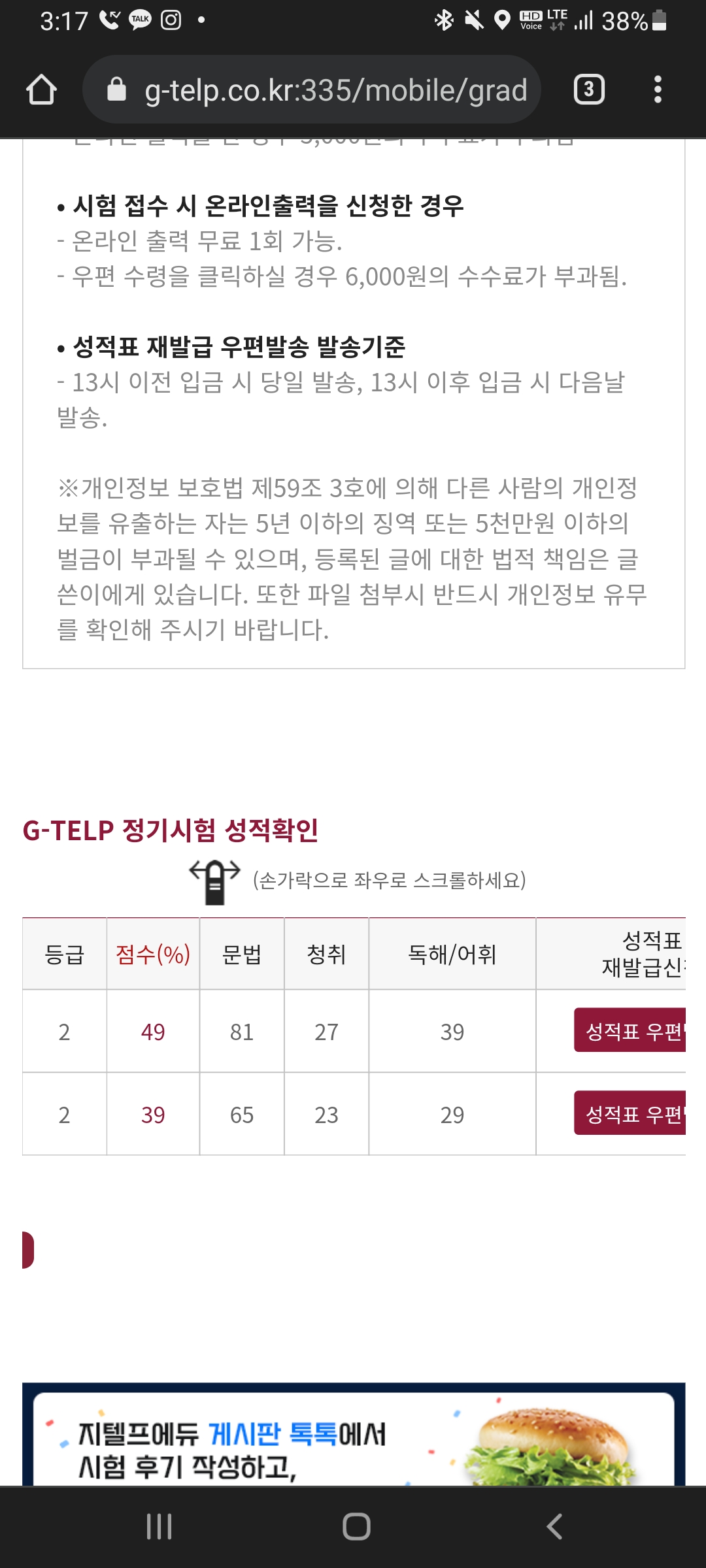Go back with the system back button
Image resolution: width=706 pixels, height=1568 pixels.
coord(554,1527)
